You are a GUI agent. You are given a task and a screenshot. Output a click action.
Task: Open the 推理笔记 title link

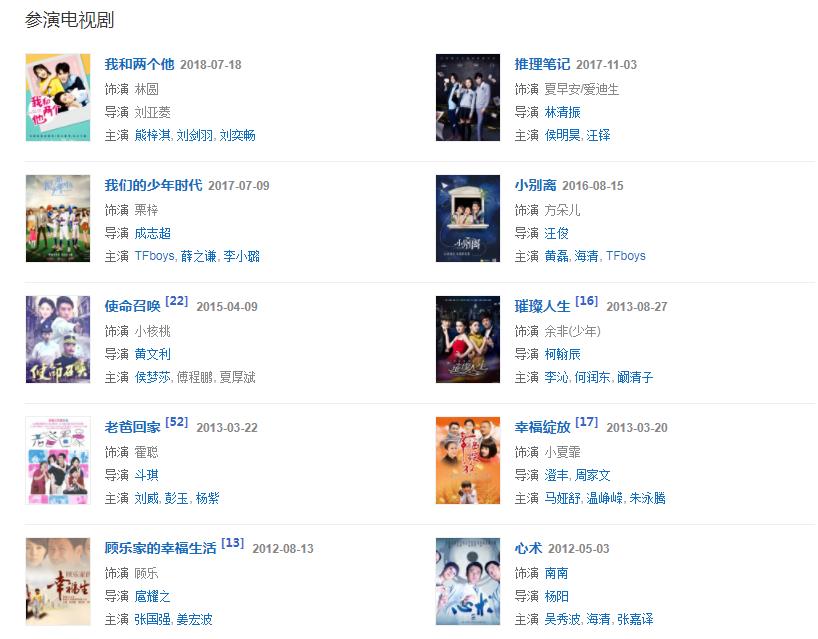click(542, 65)
